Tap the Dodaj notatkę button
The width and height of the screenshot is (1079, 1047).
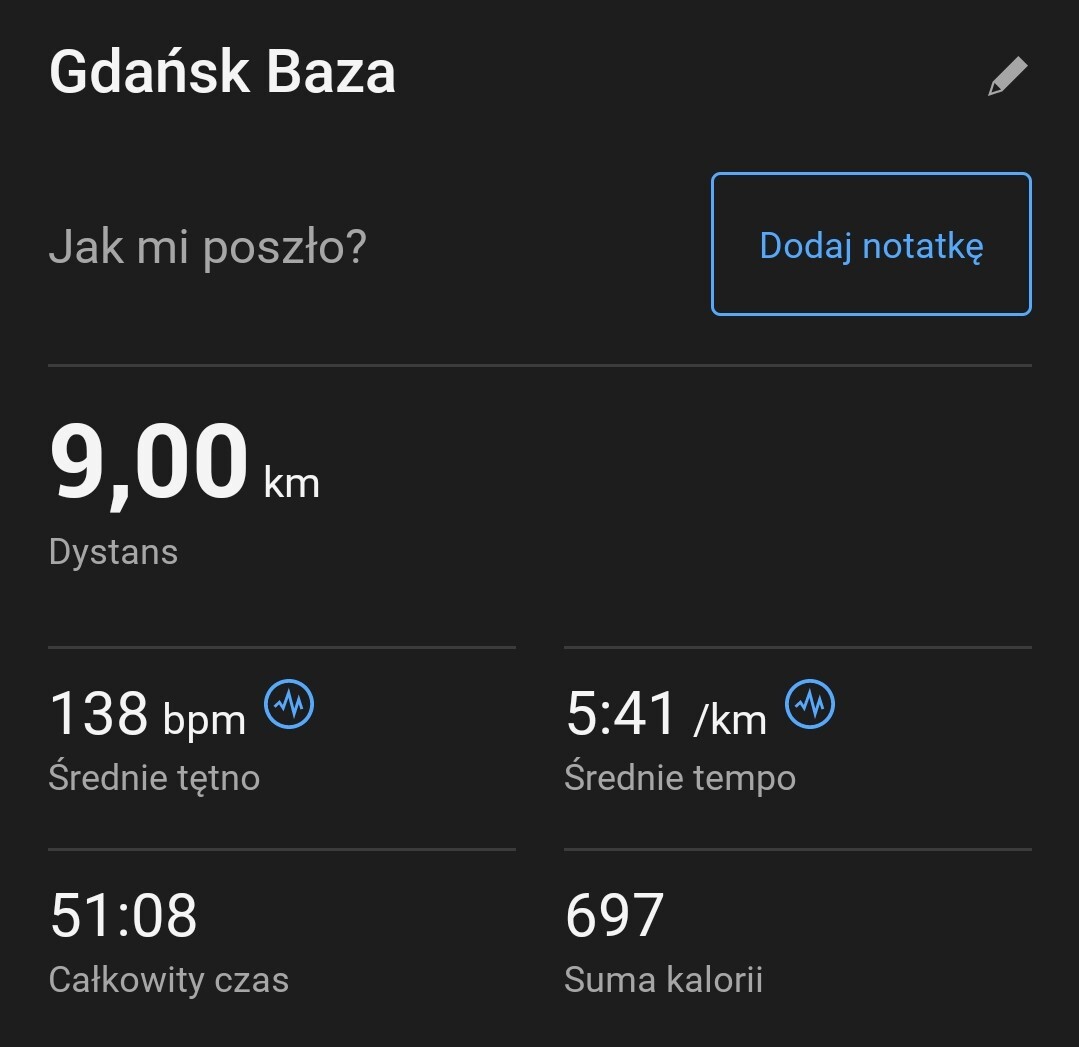pos(870,245)
